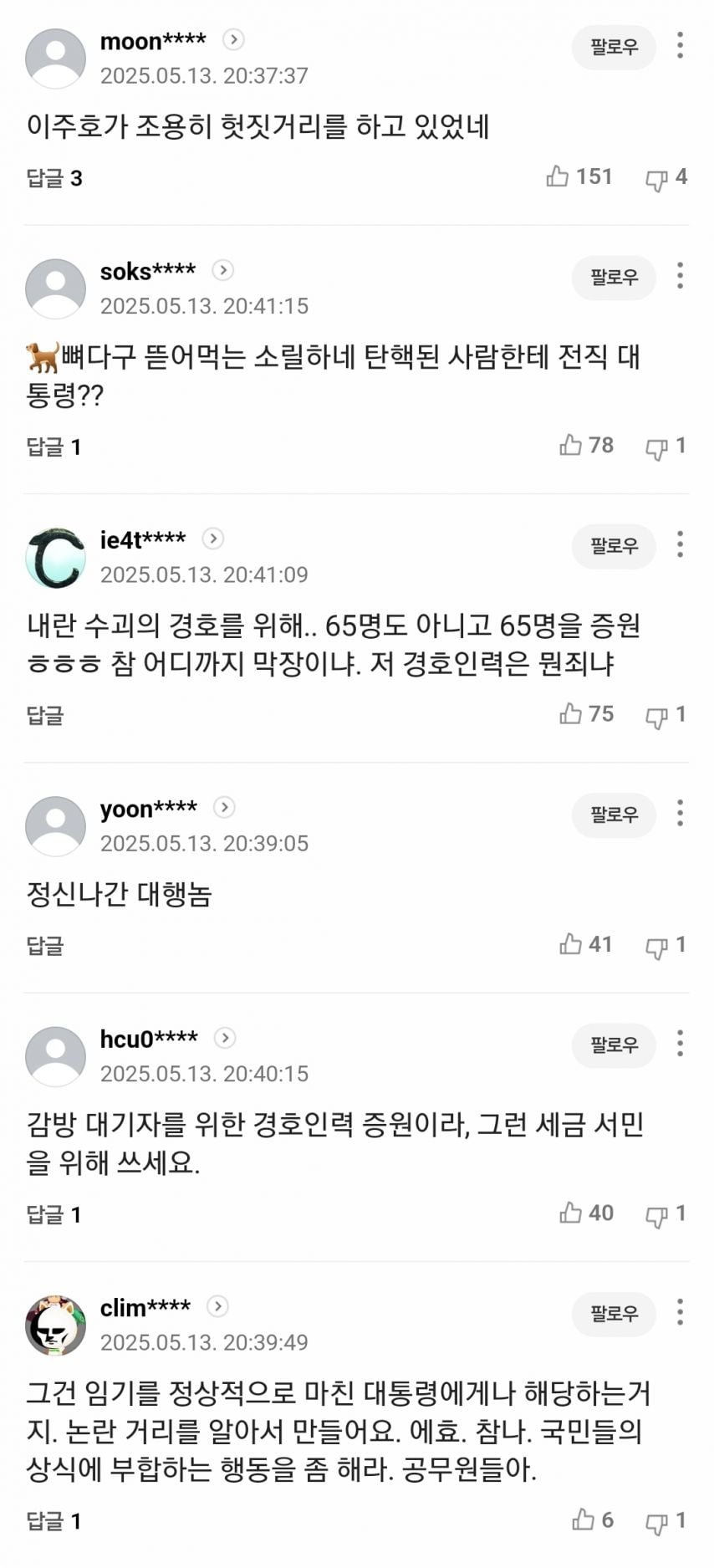This screenshot has height=1568, width=714.
Task: Follow user hcu0****
Action: (614, 1044)
